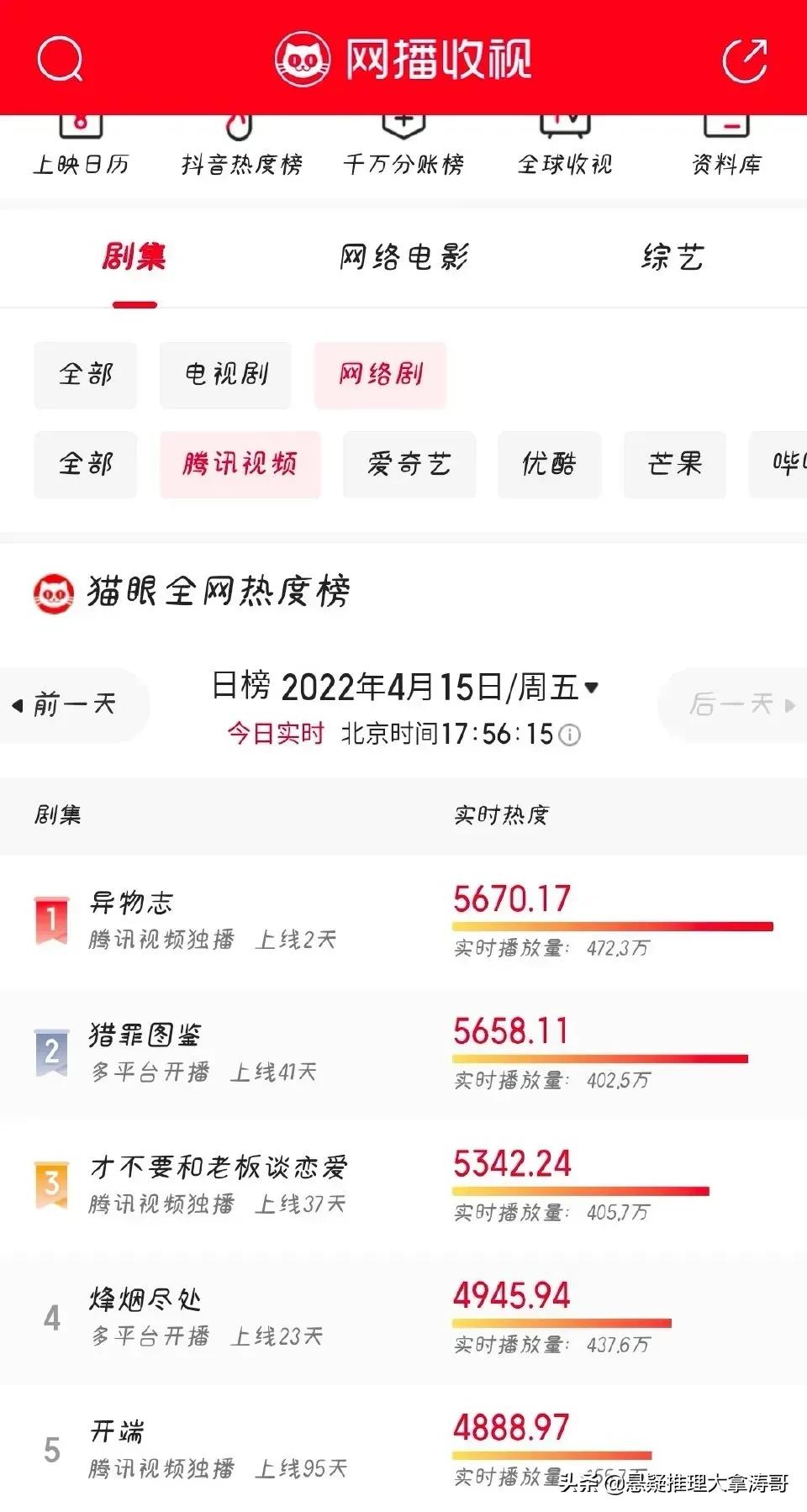Open 资料库 shortcut
Image resolution: width=807 pixels, height=1512 pixels.
(726, 146)
